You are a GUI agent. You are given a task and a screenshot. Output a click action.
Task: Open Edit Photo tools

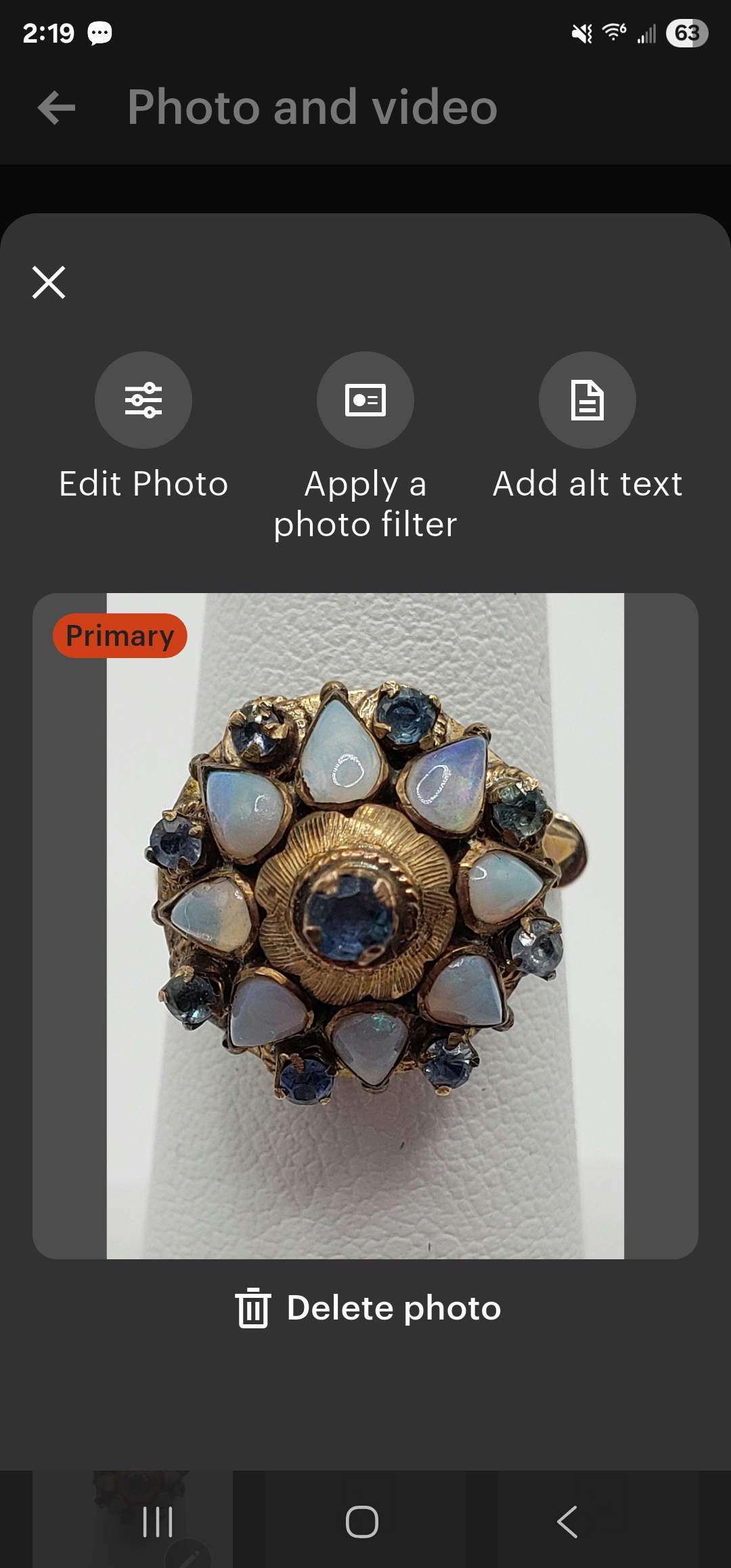(x=143, y=400)
